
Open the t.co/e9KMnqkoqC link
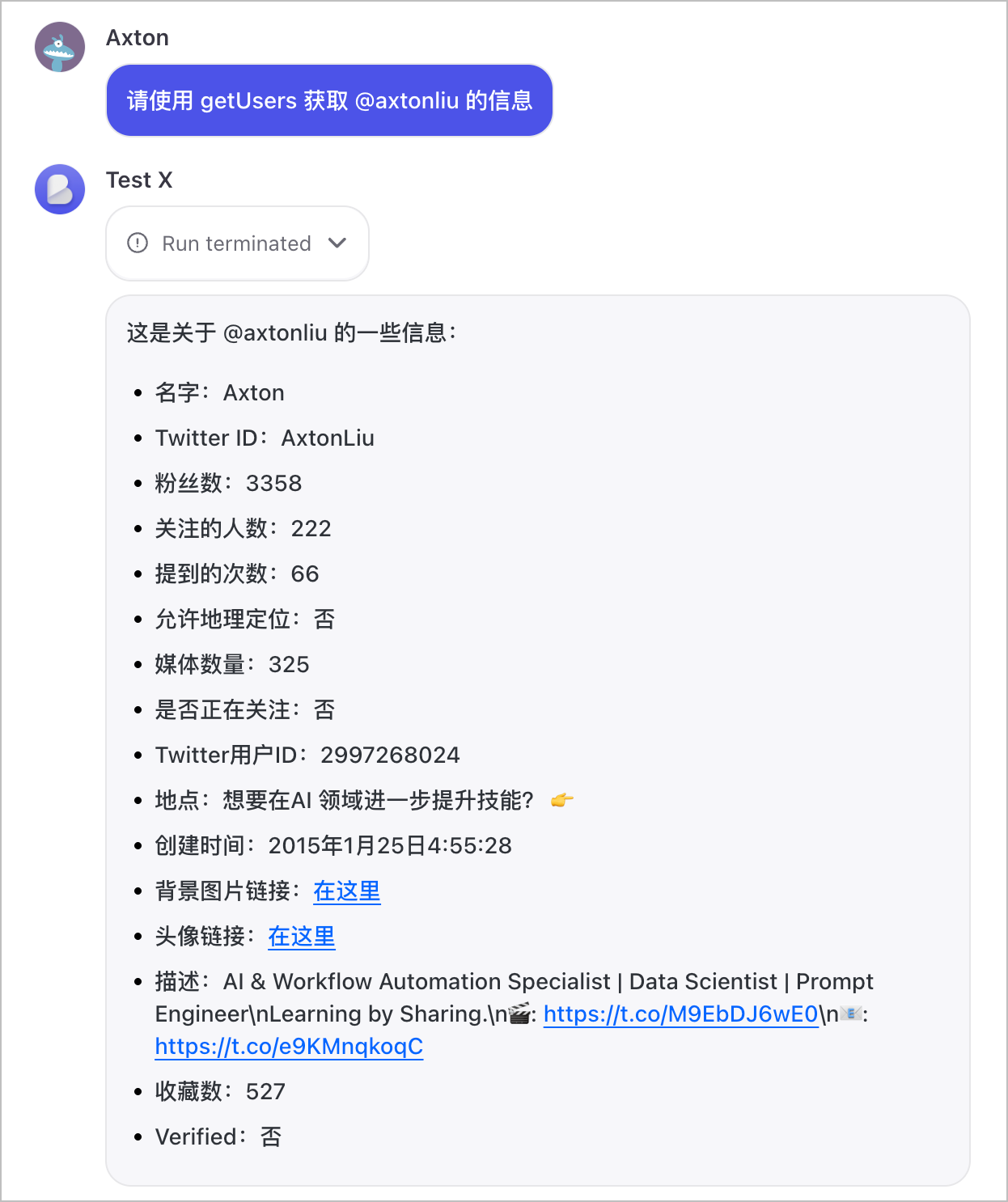click(289, 1047)
